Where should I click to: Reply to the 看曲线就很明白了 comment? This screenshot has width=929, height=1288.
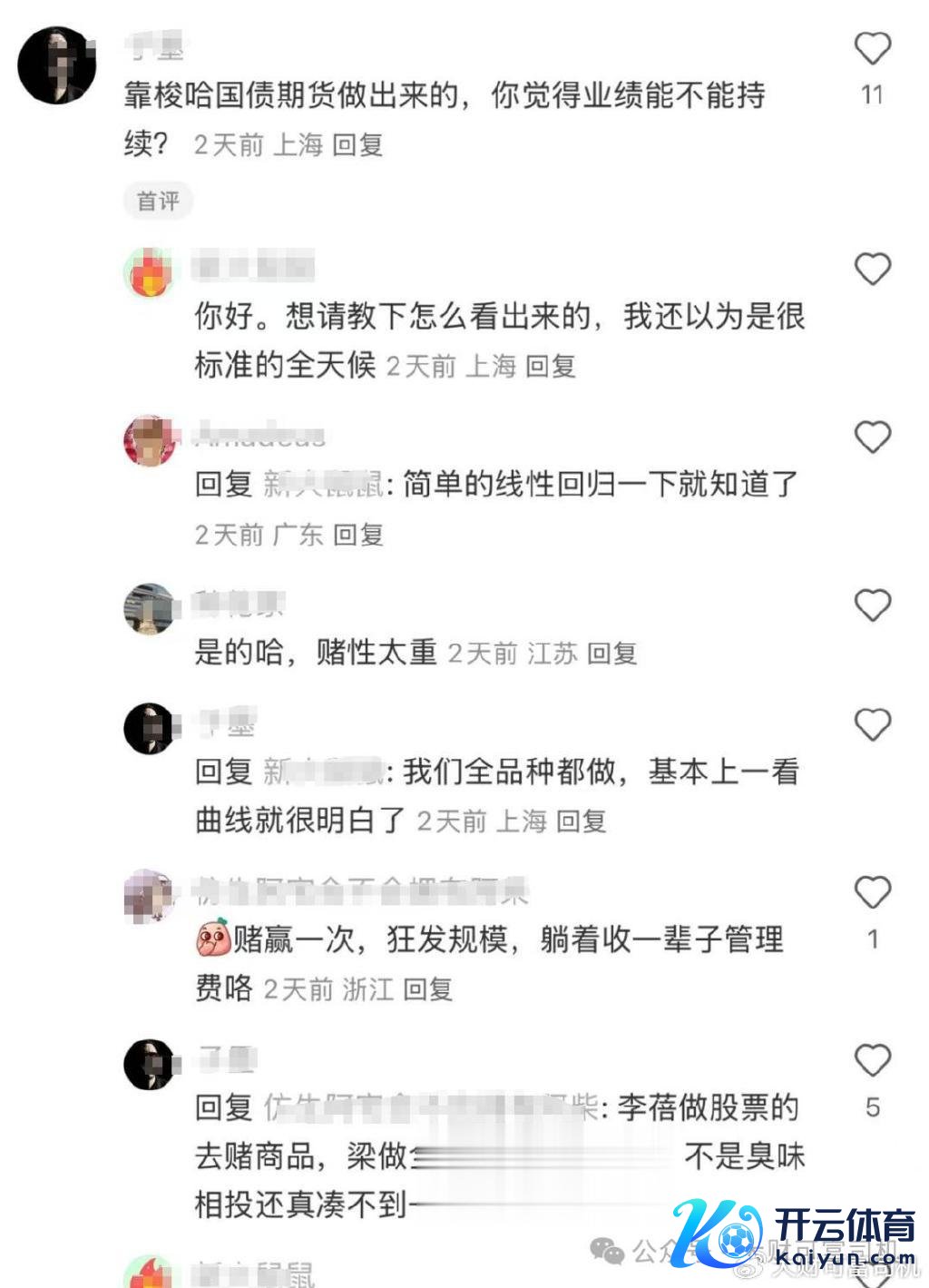(581, 822)
